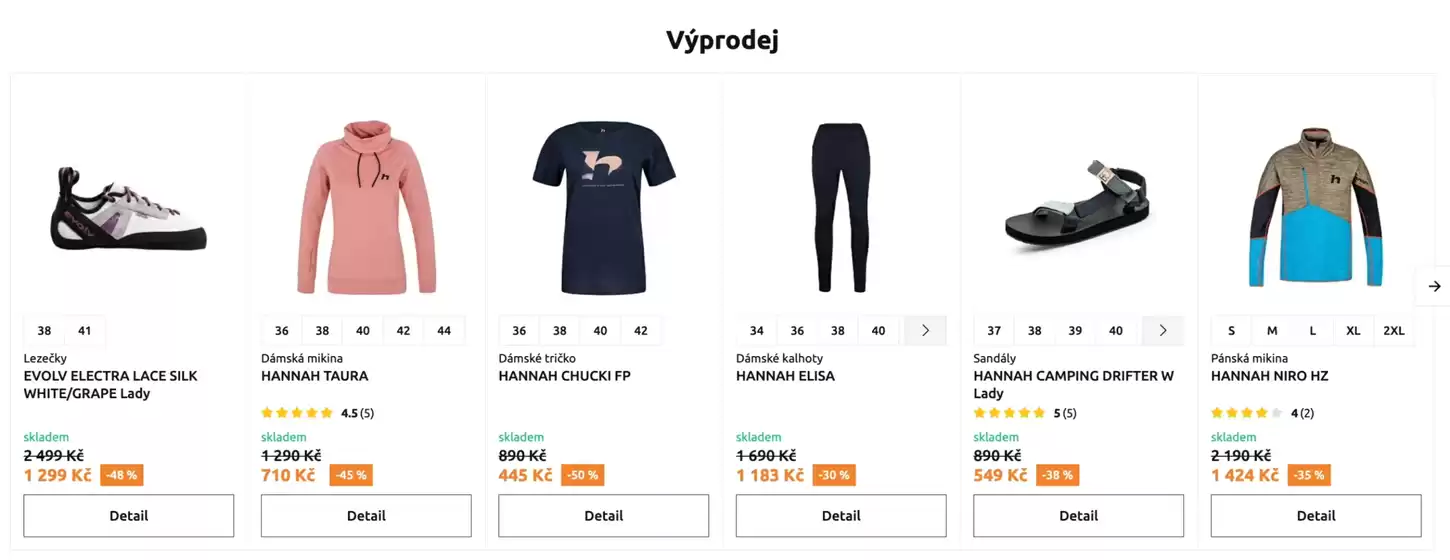Open Detail for HANNAH CAMPING DRIFTER W
This screenshot has width=1450, height=560.
tap(1078, 516)
